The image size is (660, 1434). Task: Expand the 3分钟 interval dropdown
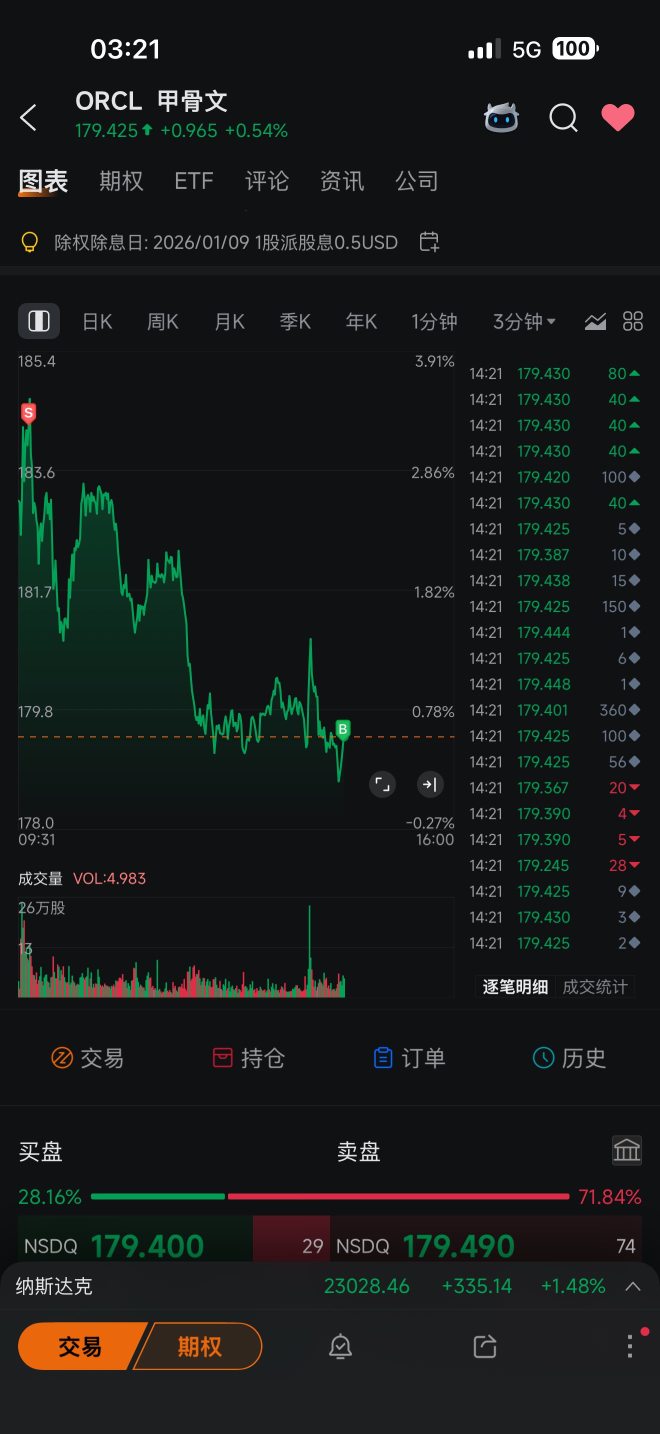[524, 322]
